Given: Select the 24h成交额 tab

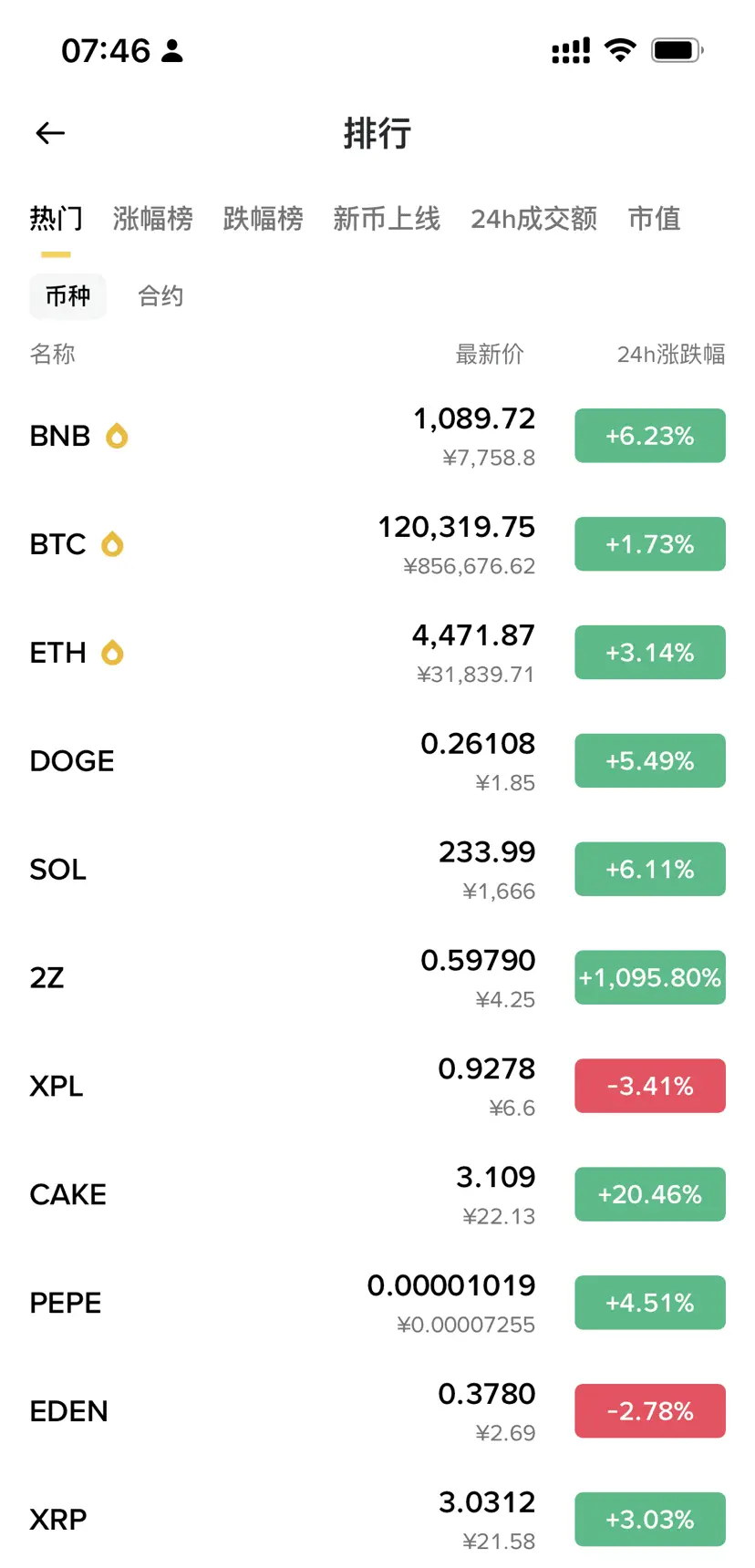Looking at the screenshot, I should click(533, 219).
